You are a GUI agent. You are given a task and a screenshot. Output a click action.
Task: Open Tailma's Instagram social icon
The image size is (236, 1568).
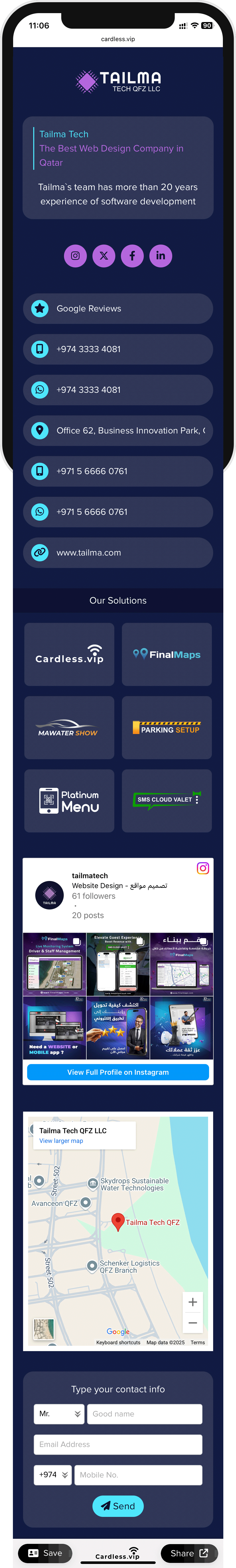coord(75,256)
